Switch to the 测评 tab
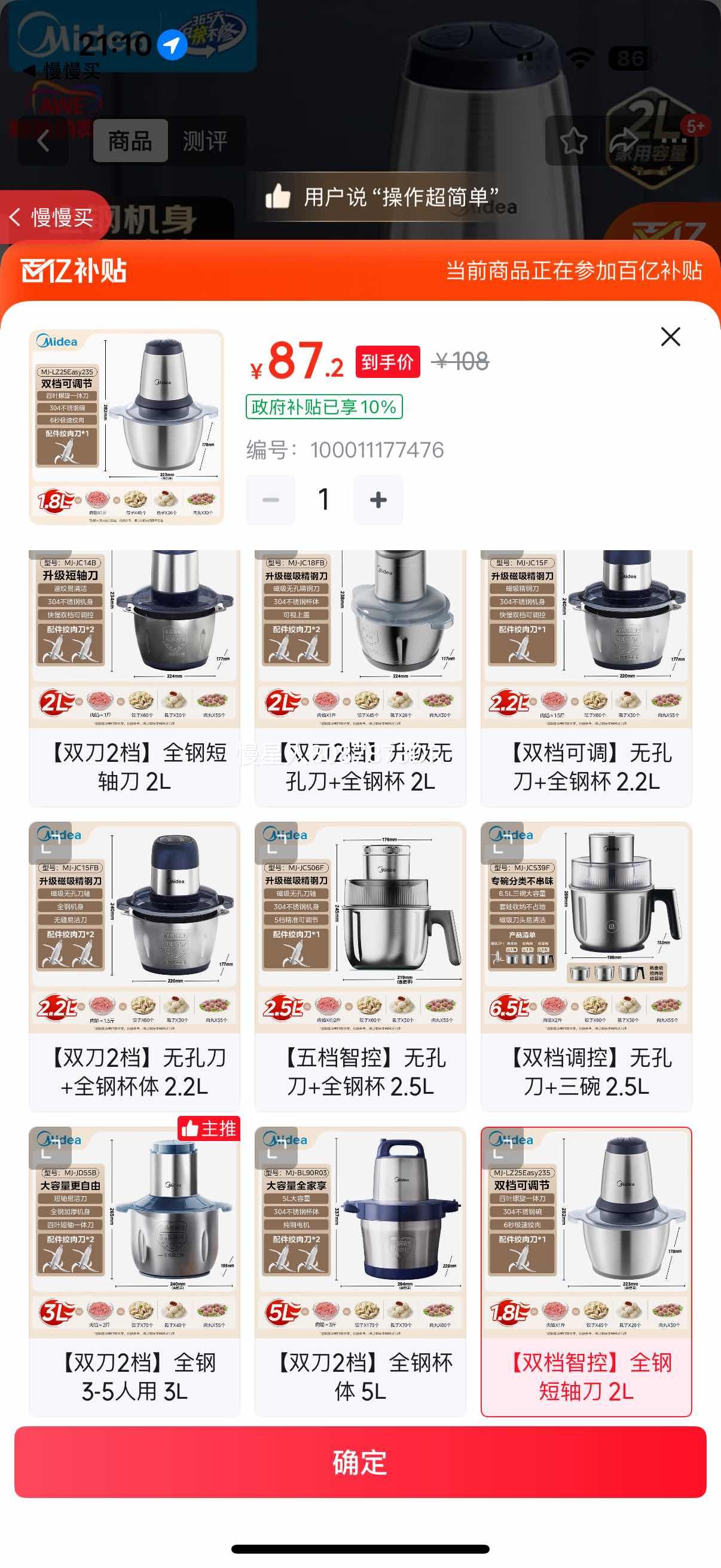 tap(205, 141)
